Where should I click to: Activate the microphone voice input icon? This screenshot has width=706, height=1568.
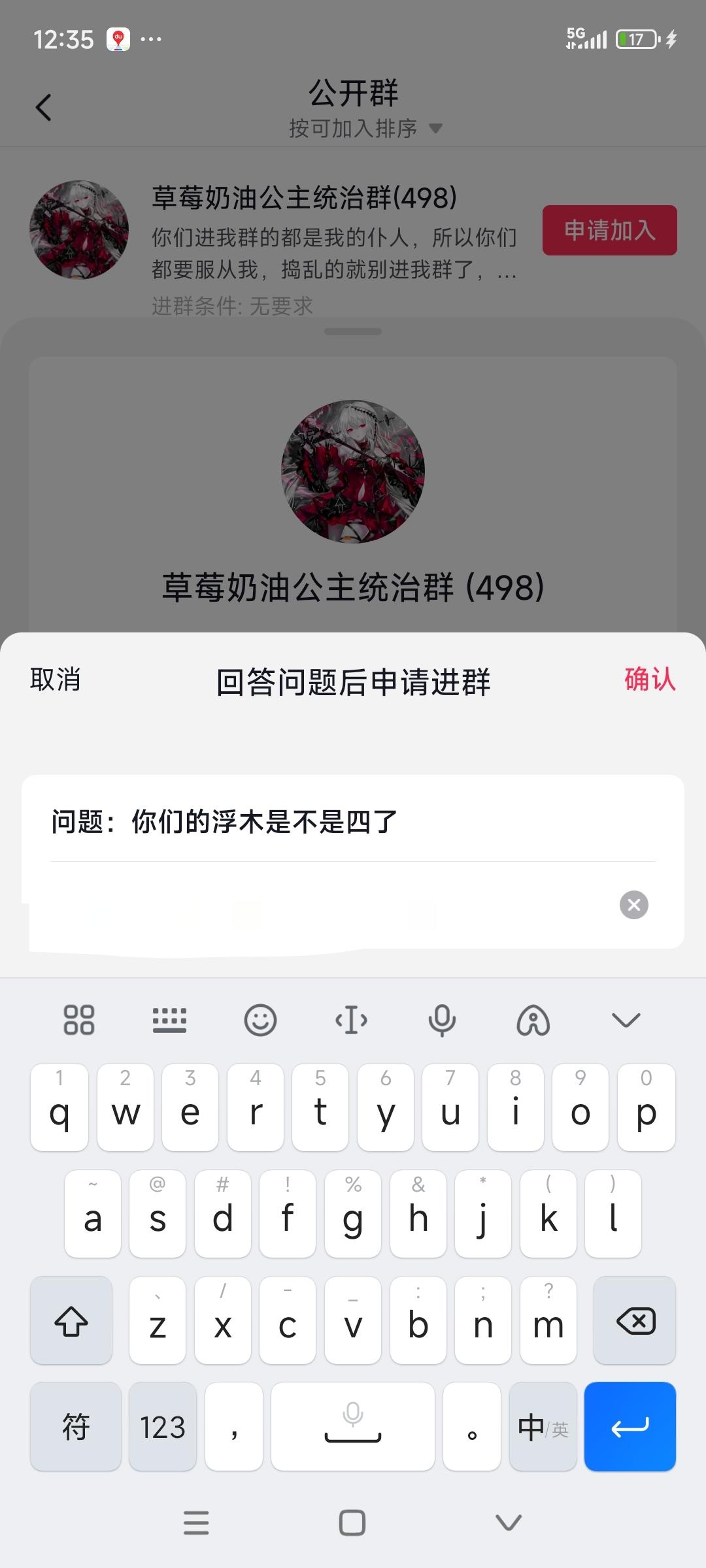point(443,1019)
